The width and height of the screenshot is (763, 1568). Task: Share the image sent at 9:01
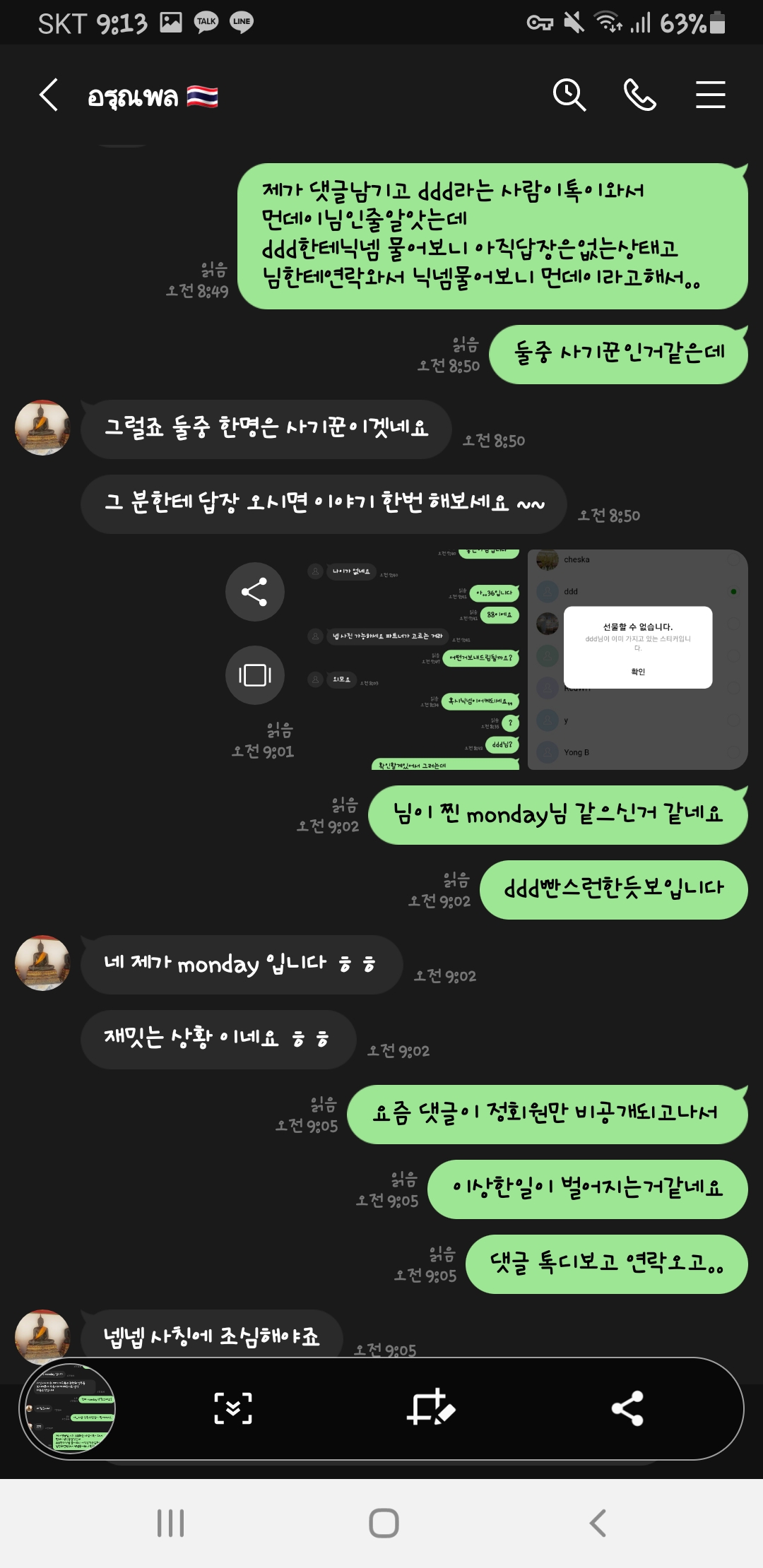click(254, 592)
